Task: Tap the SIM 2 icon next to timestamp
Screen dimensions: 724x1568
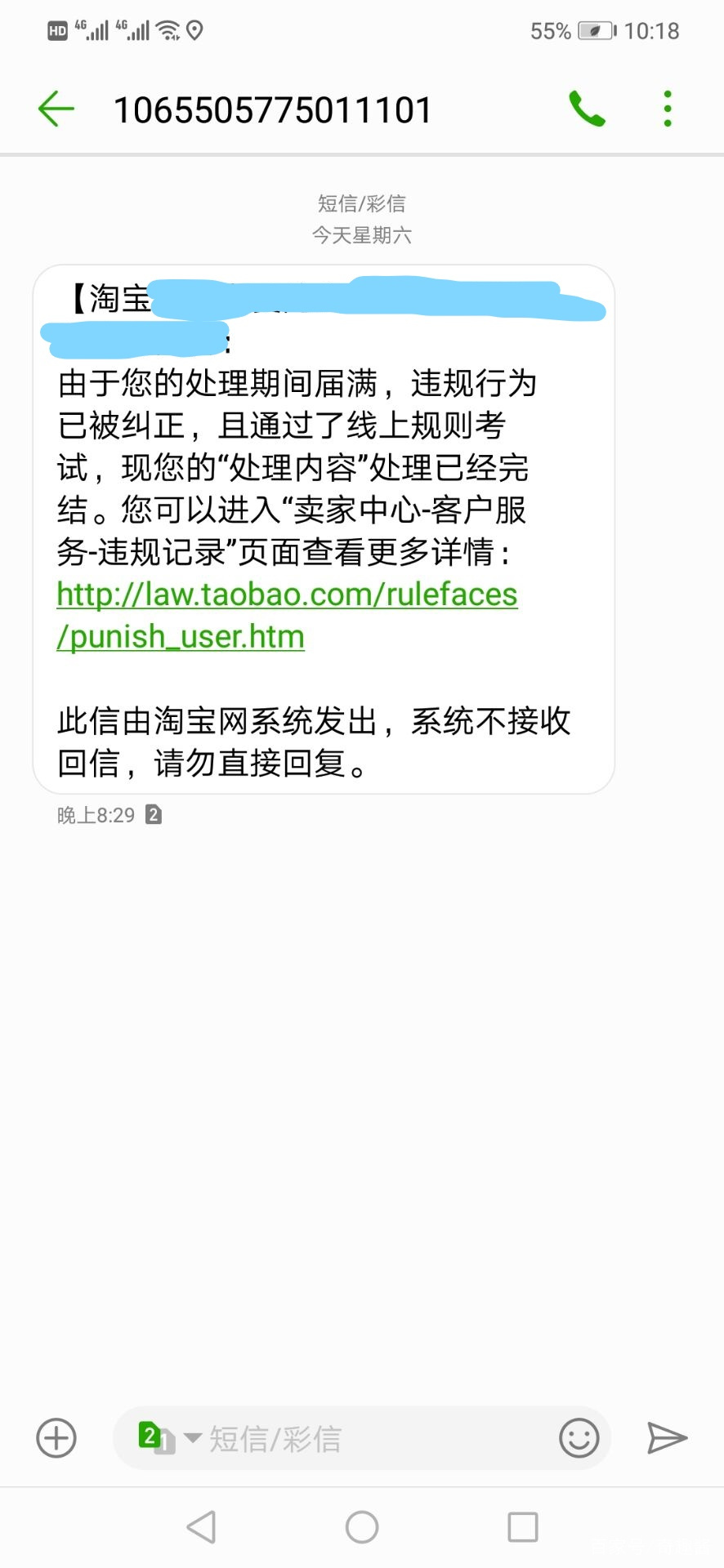Action: [154, 814]
